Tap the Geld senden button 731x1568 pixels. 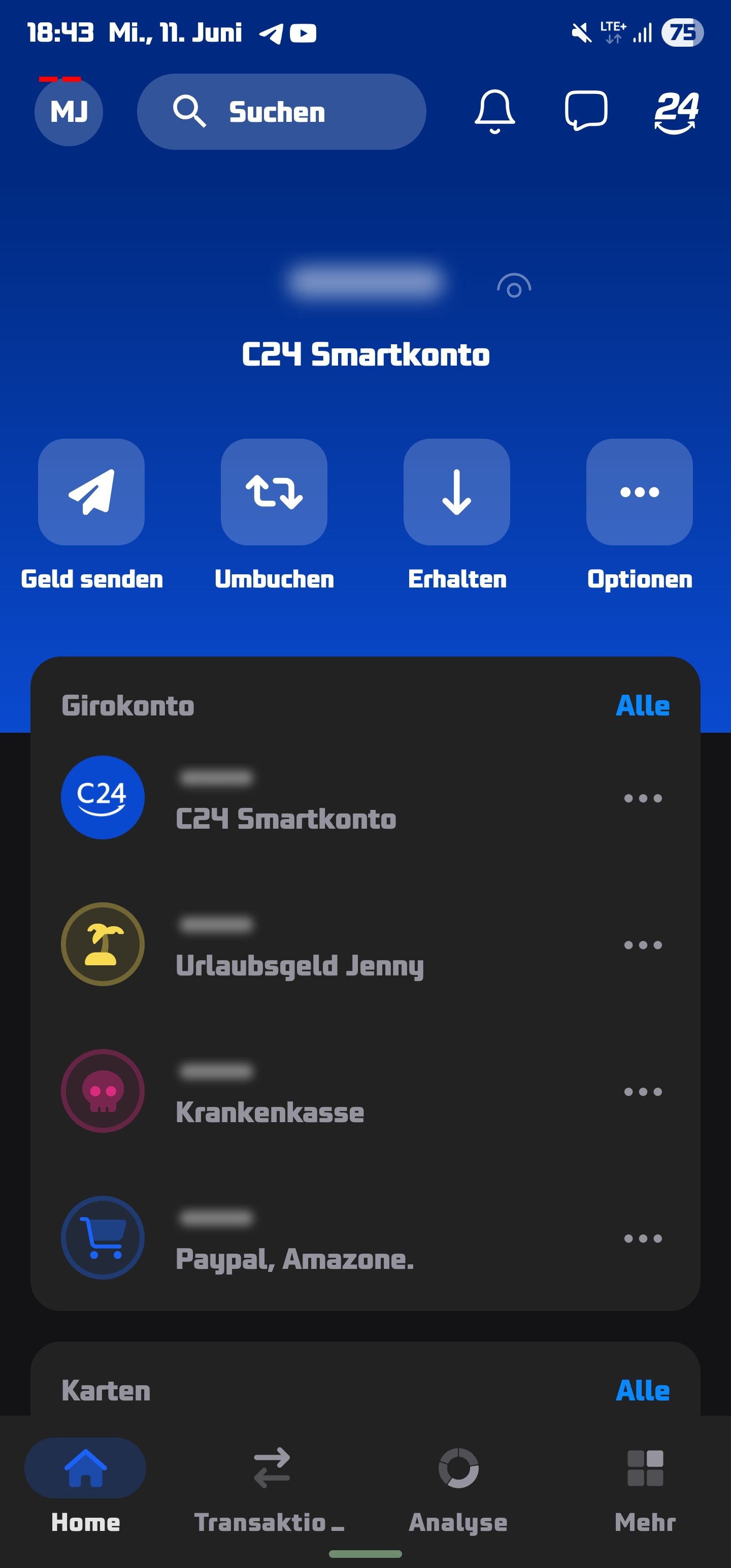tap(91, 492)
